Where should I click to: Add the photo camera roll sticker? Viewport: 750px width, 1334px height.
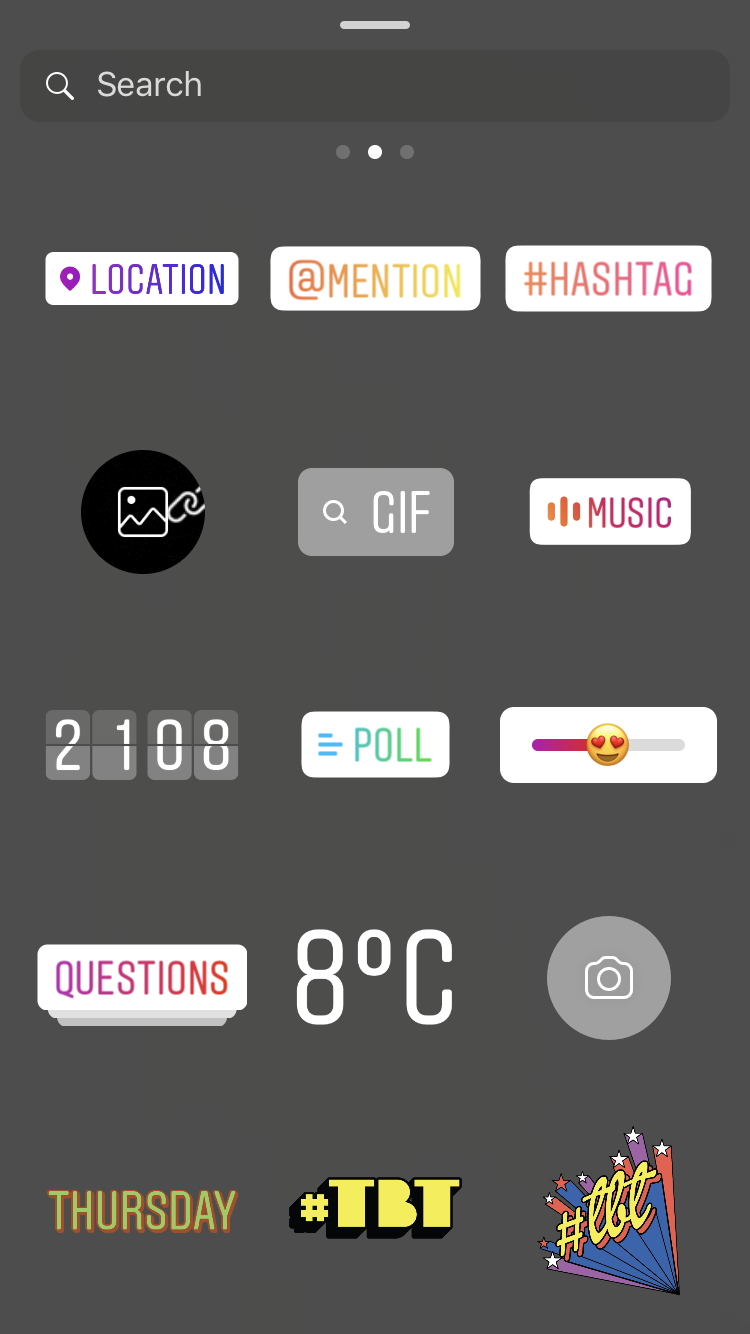point(142,511)
